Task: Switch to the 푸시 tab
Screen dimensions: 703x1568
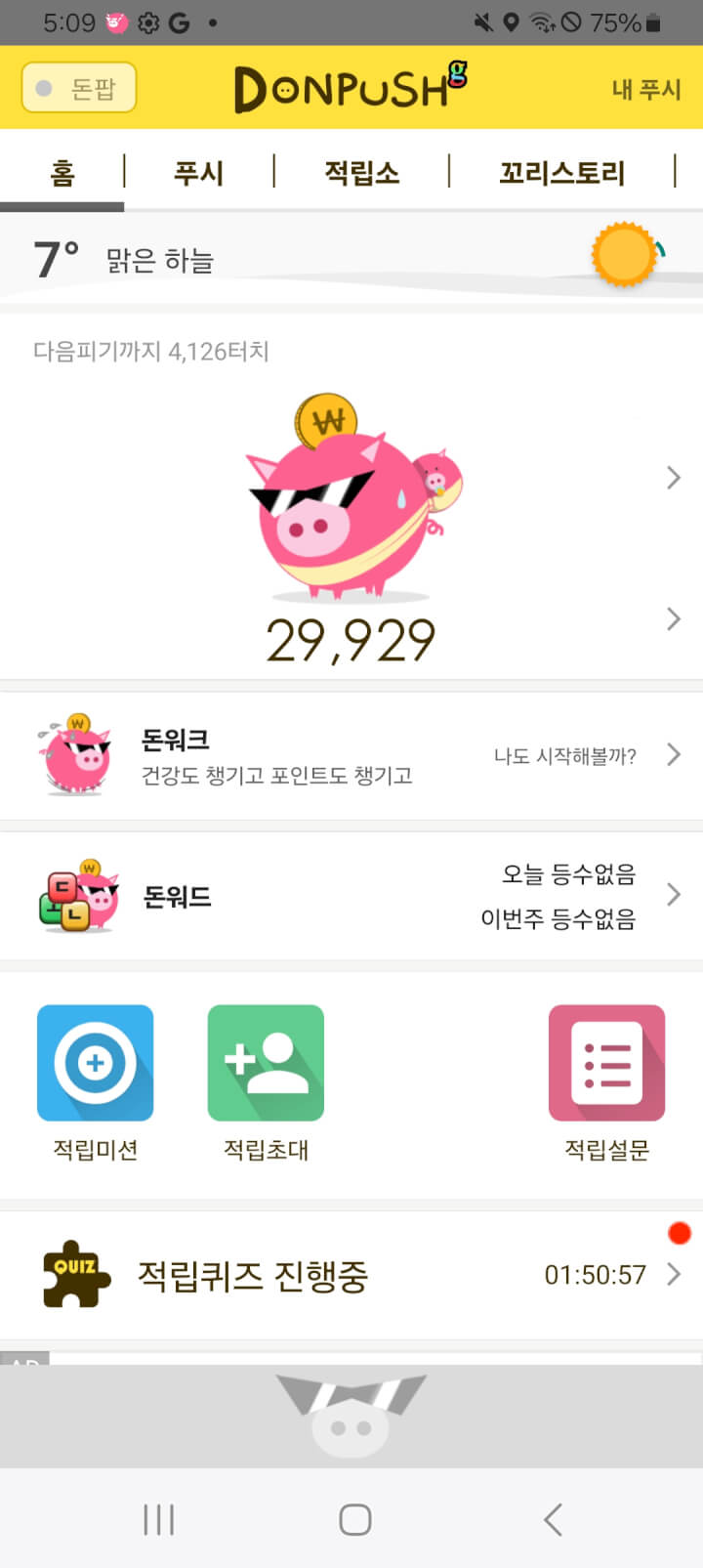Action: pos(198,173)
